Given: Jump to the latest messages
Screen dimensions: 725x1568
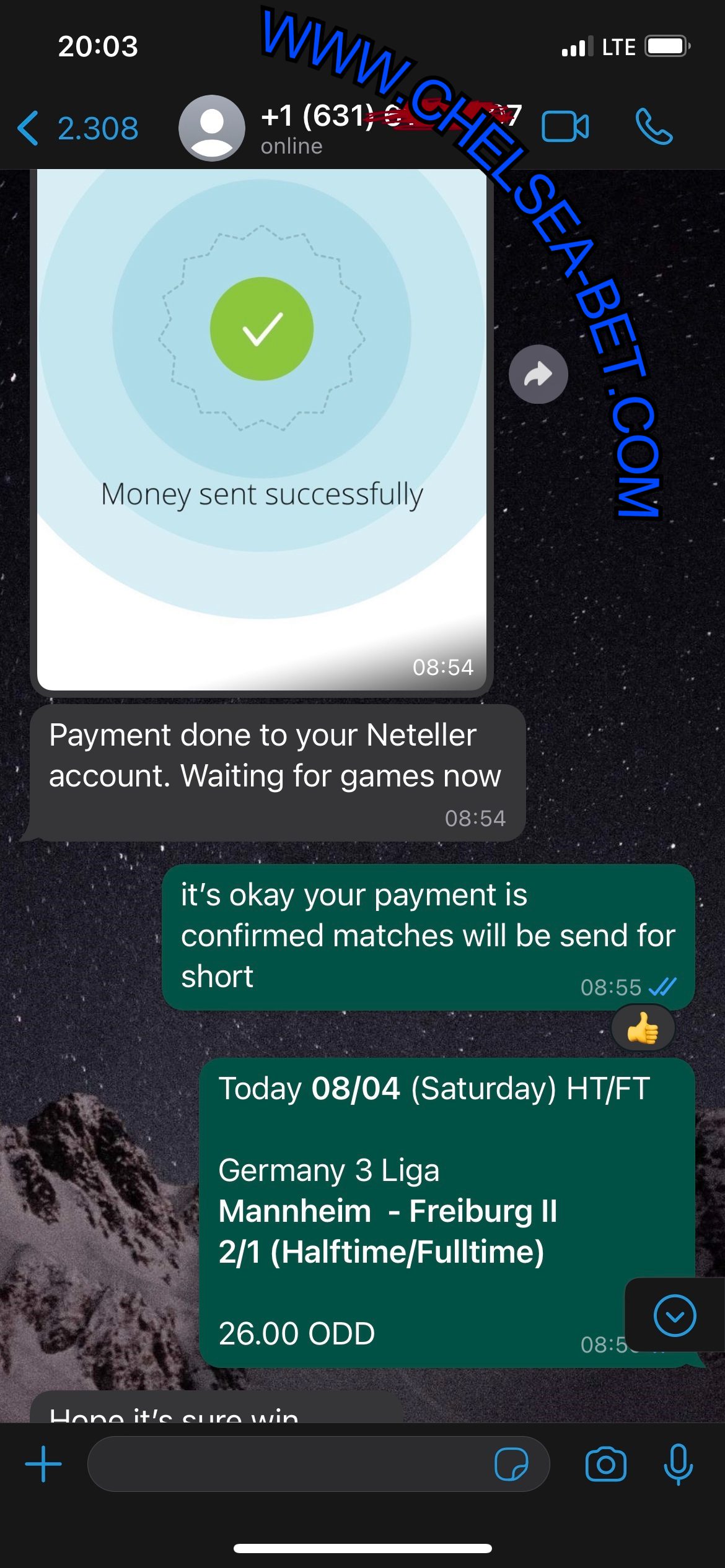Looking at the screenshot, I should [x=675, y=1315].
